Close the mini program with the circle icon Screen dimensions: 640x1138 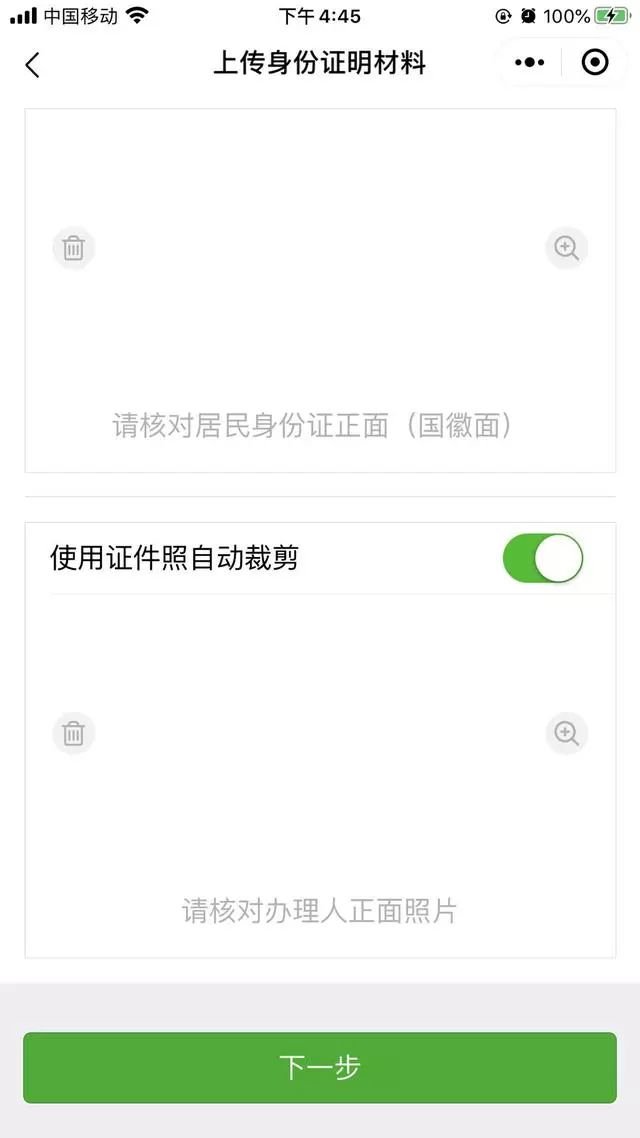tap(594, 63)
